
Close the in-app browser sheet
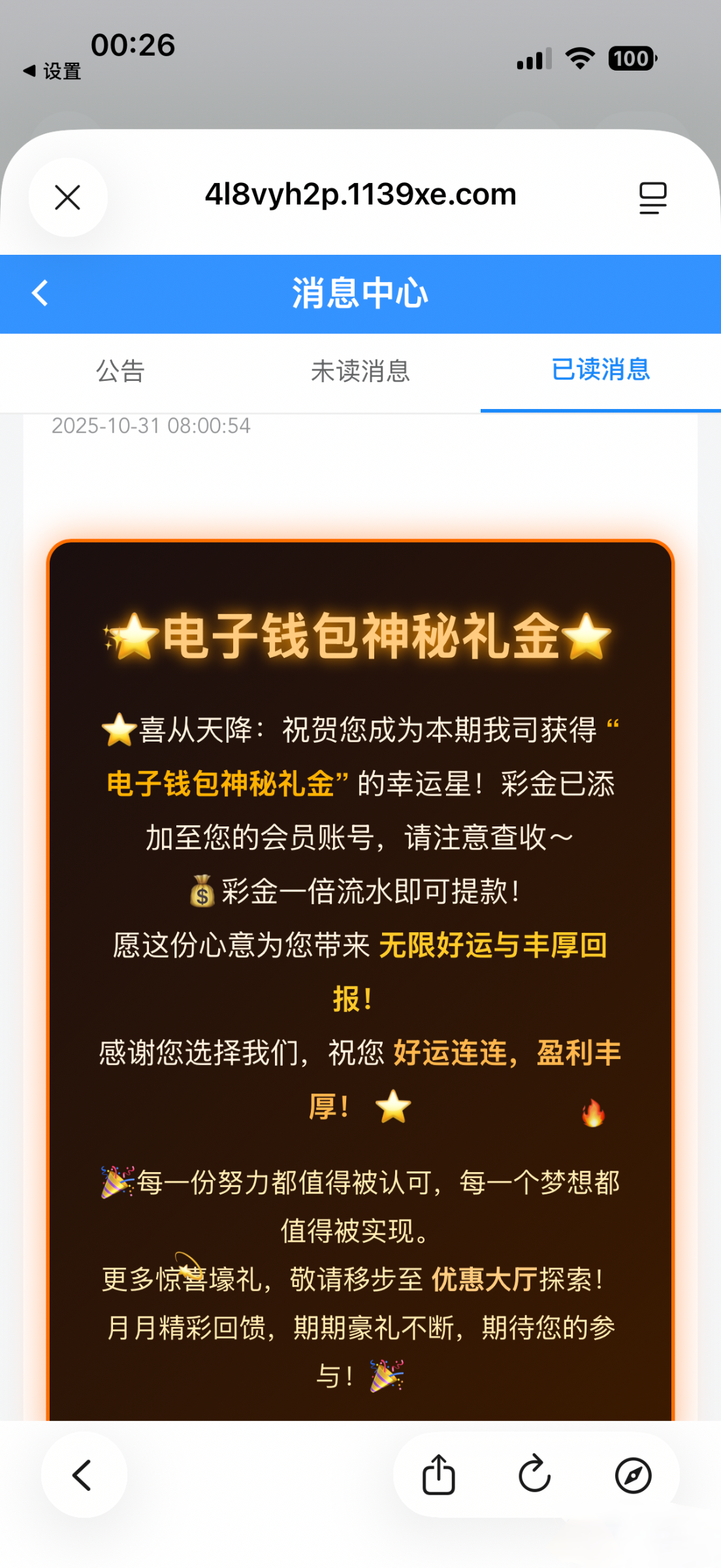[68, 197]
